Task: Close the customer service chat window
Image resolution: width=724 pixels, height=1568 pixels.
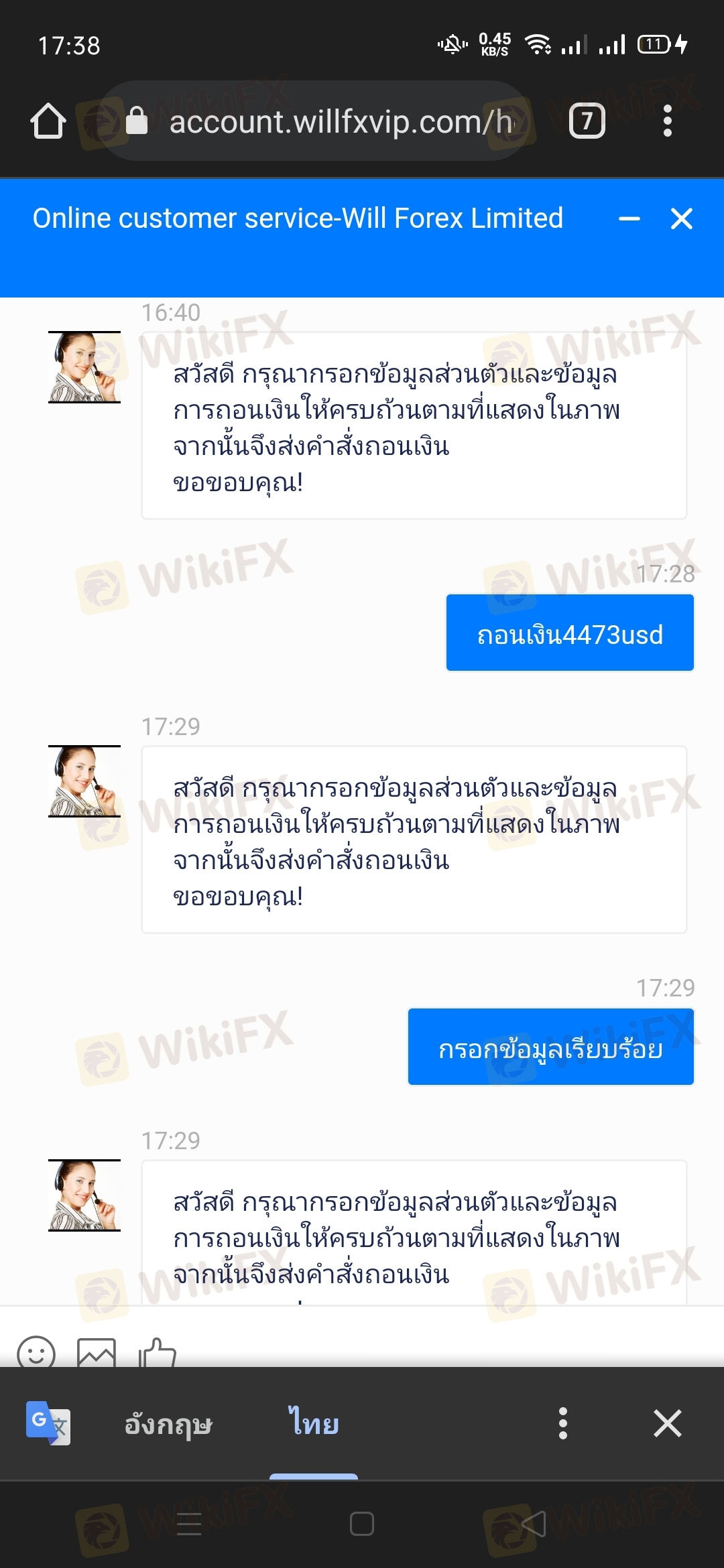Action: [x=681, y=218]
